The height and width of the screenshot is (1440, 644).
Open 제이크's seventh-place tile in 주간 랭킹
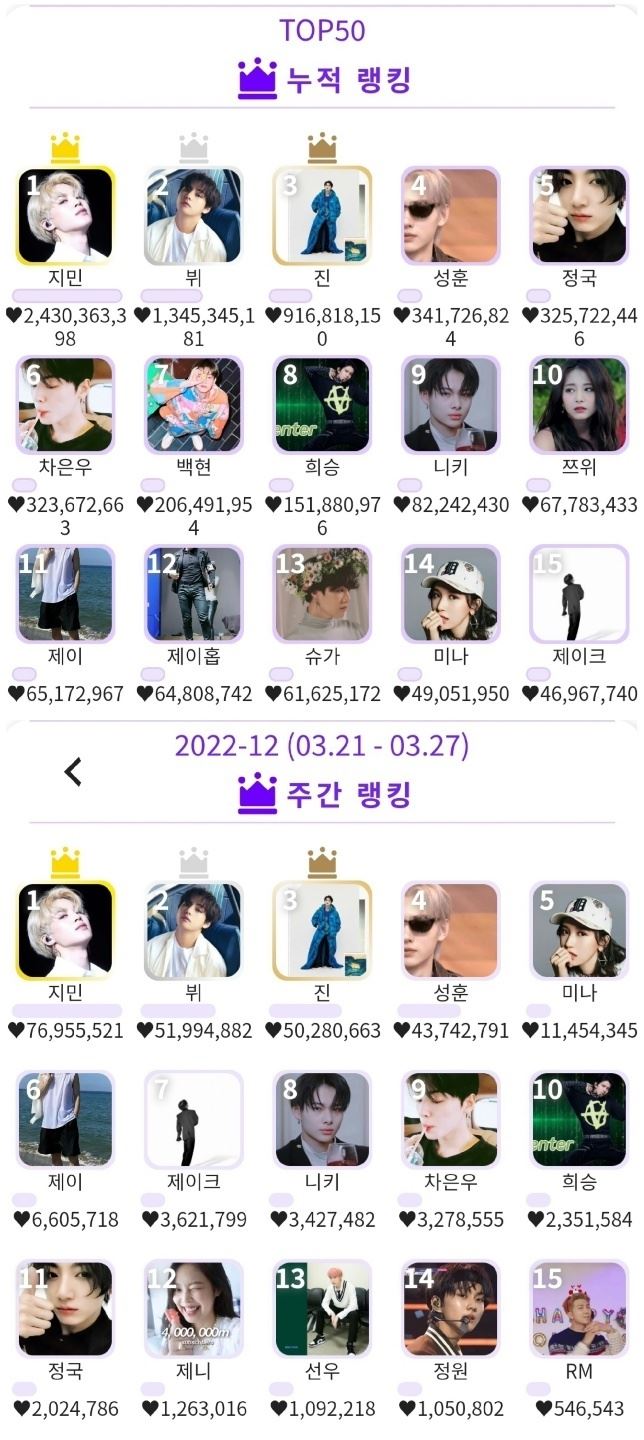pyautogui.click(x=194, y=1120)
